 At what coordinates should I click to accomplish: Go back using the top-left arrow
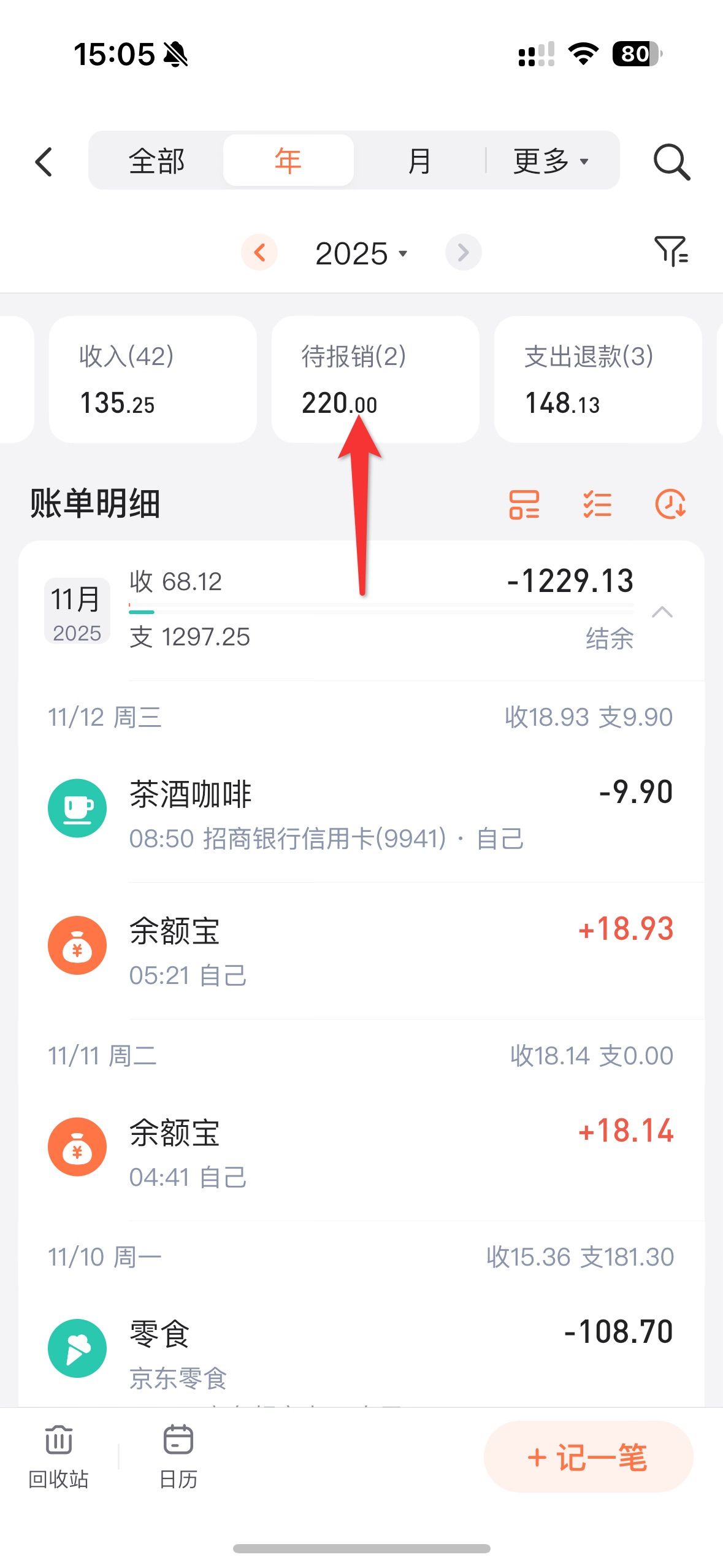[44, 162]
